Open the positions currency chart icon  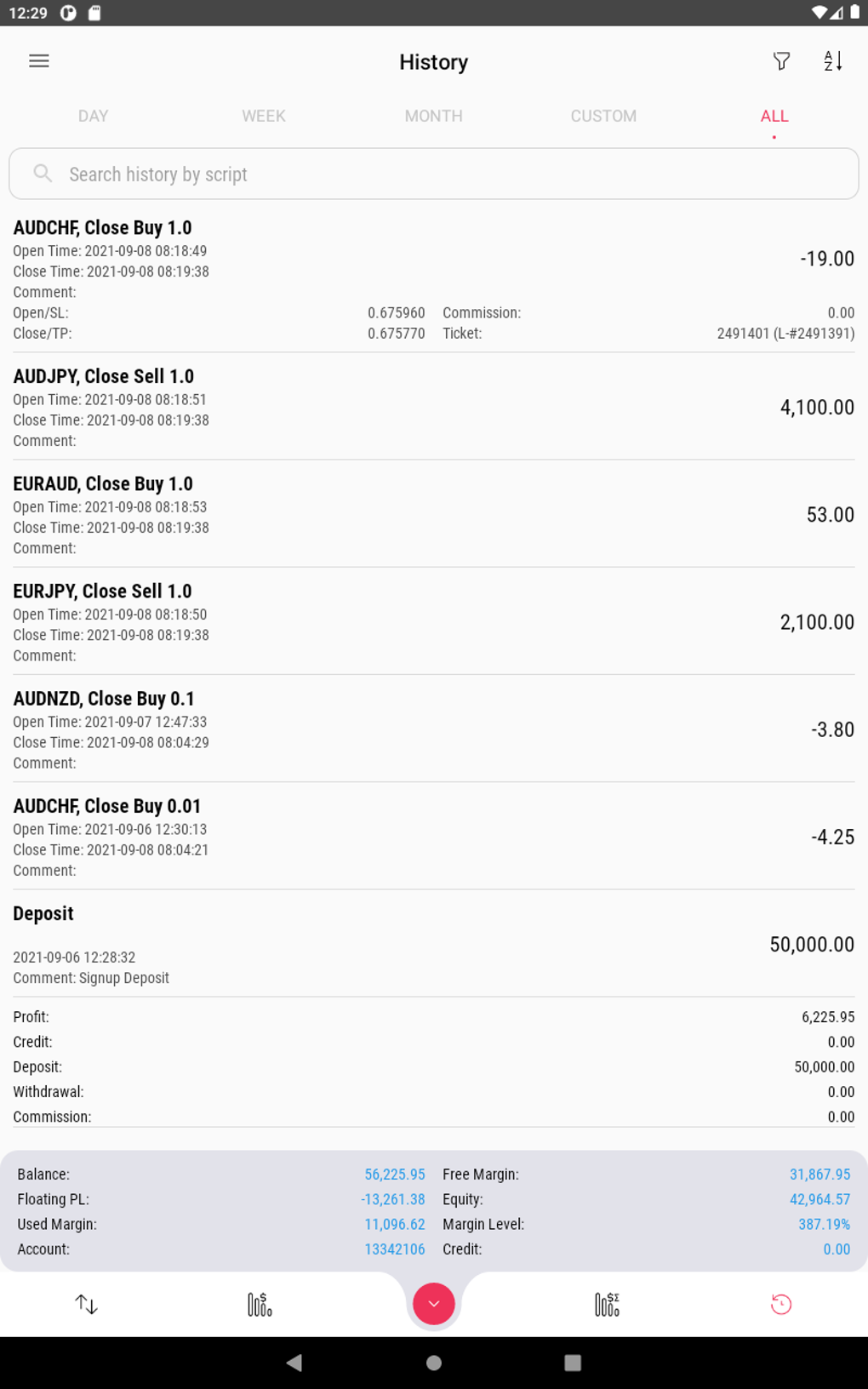point(259,1303)
